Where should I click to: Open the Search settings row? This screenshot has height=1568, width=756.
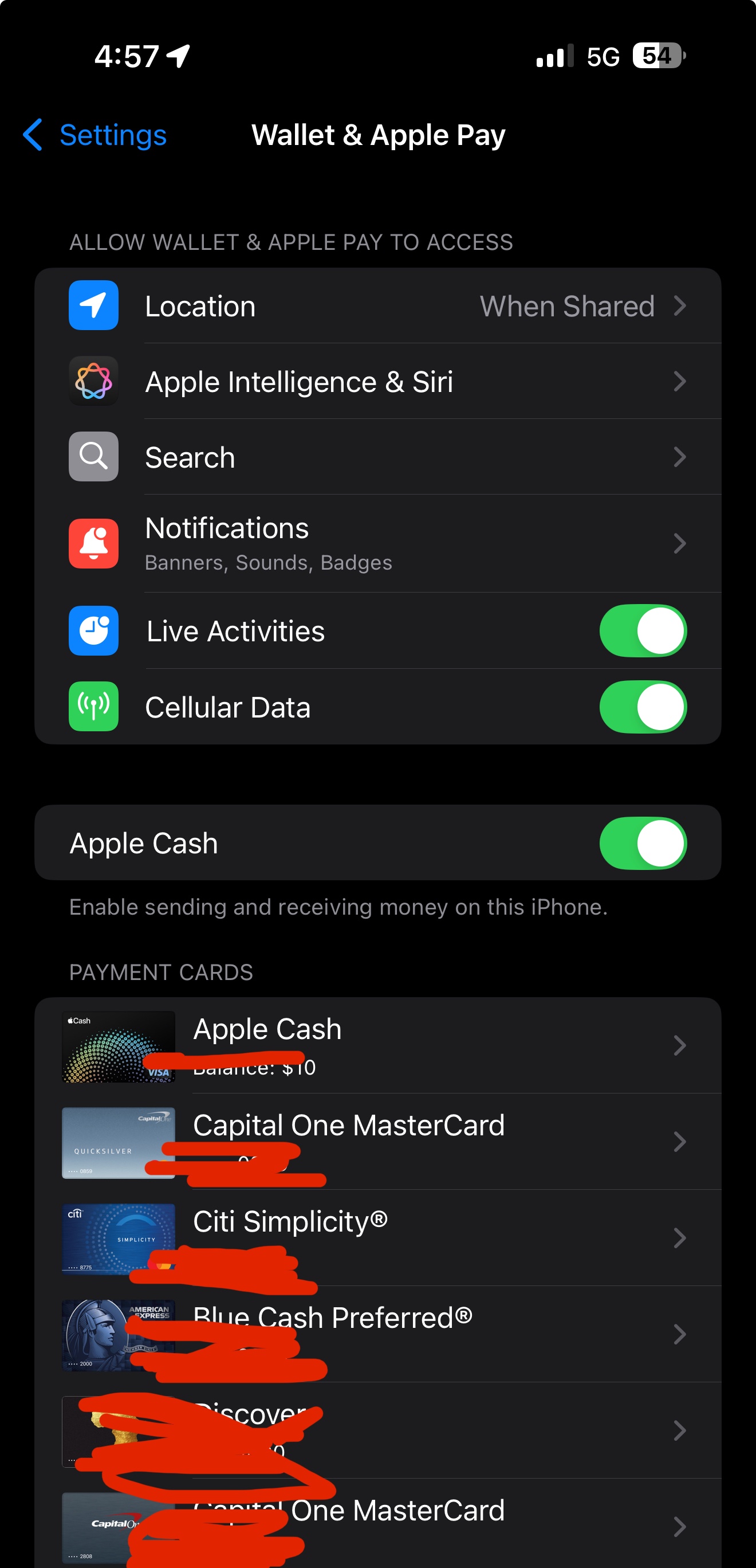[377, 457]
